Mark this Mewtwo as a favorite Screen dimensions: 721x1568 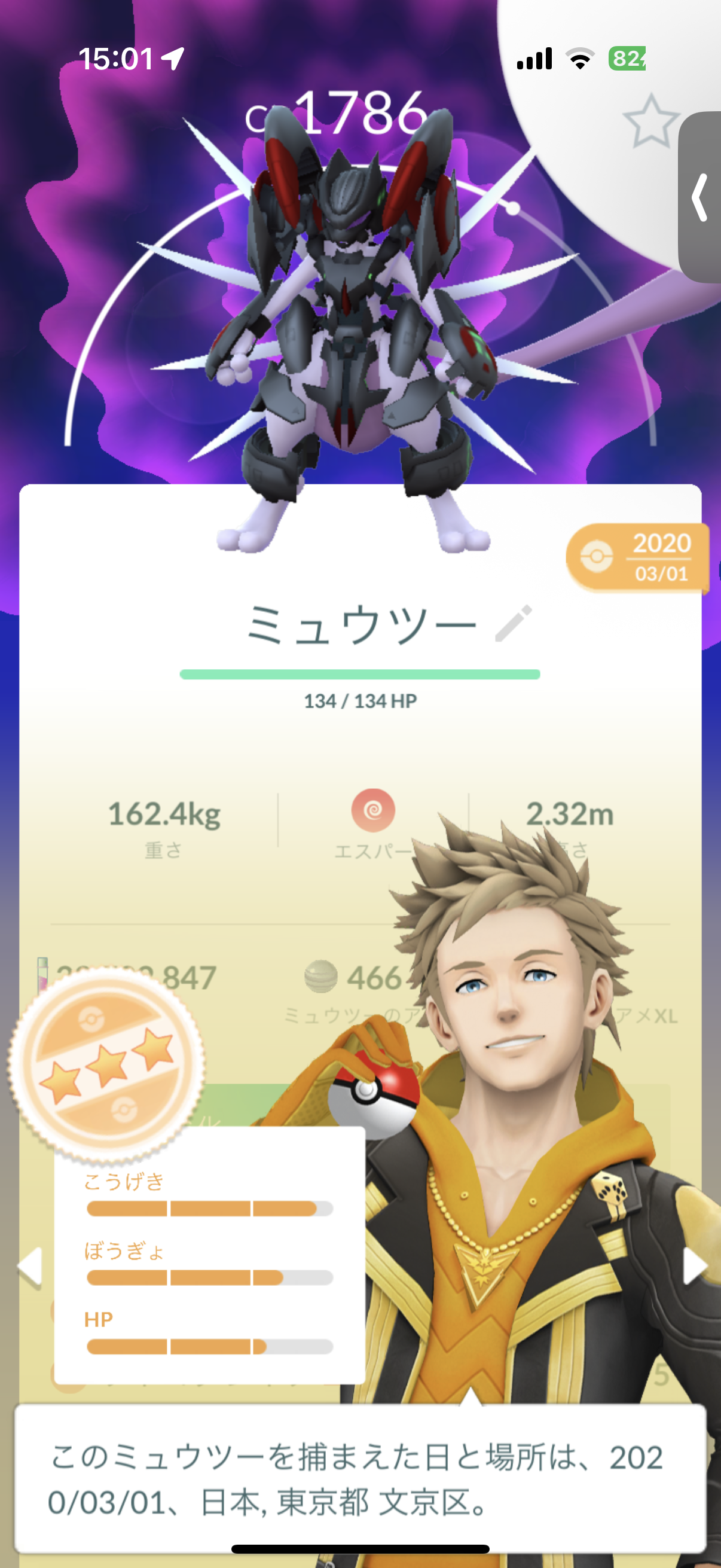pos(650,122)
